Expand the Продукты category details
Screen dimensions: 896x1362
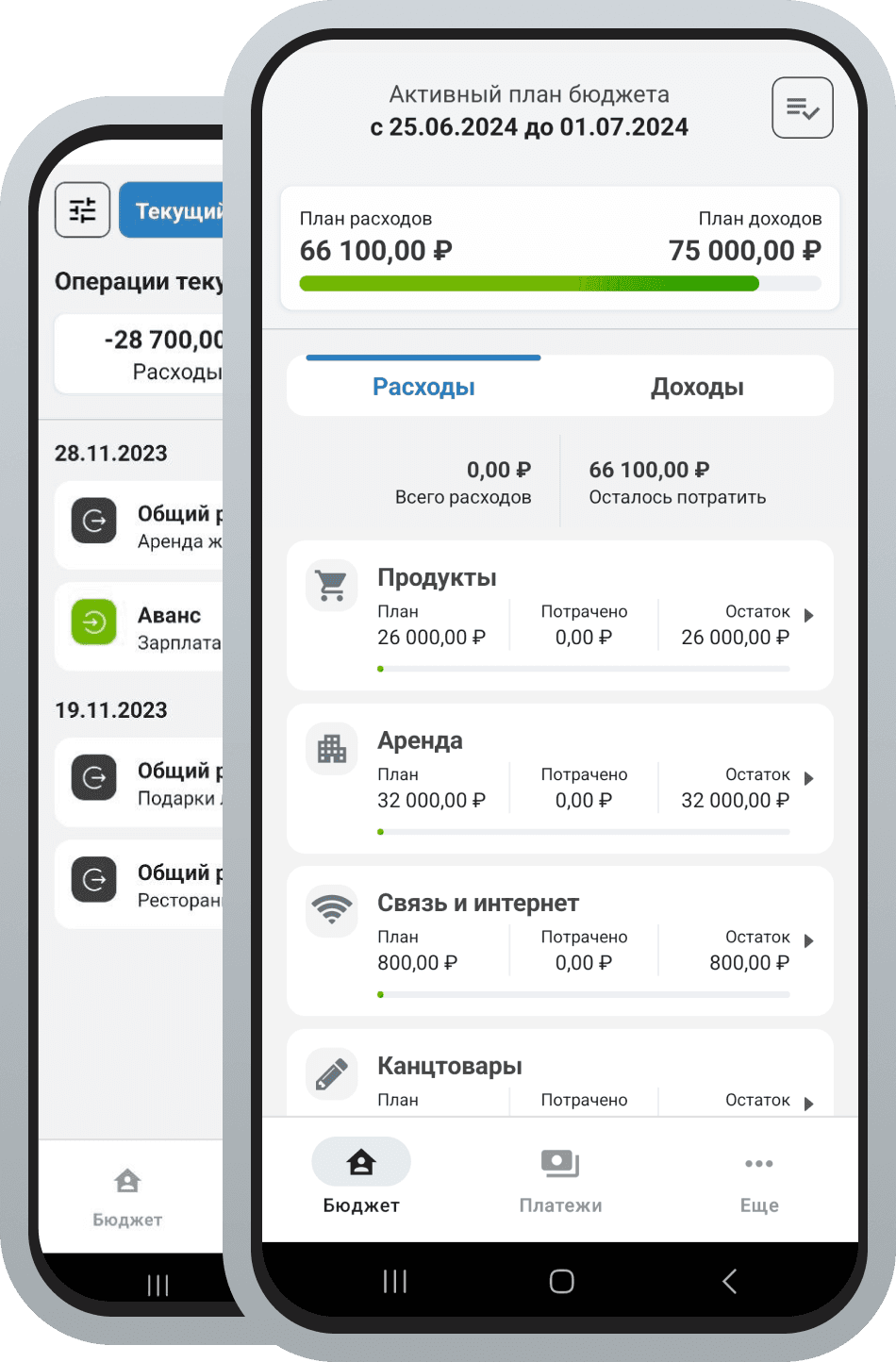(808, 615)
